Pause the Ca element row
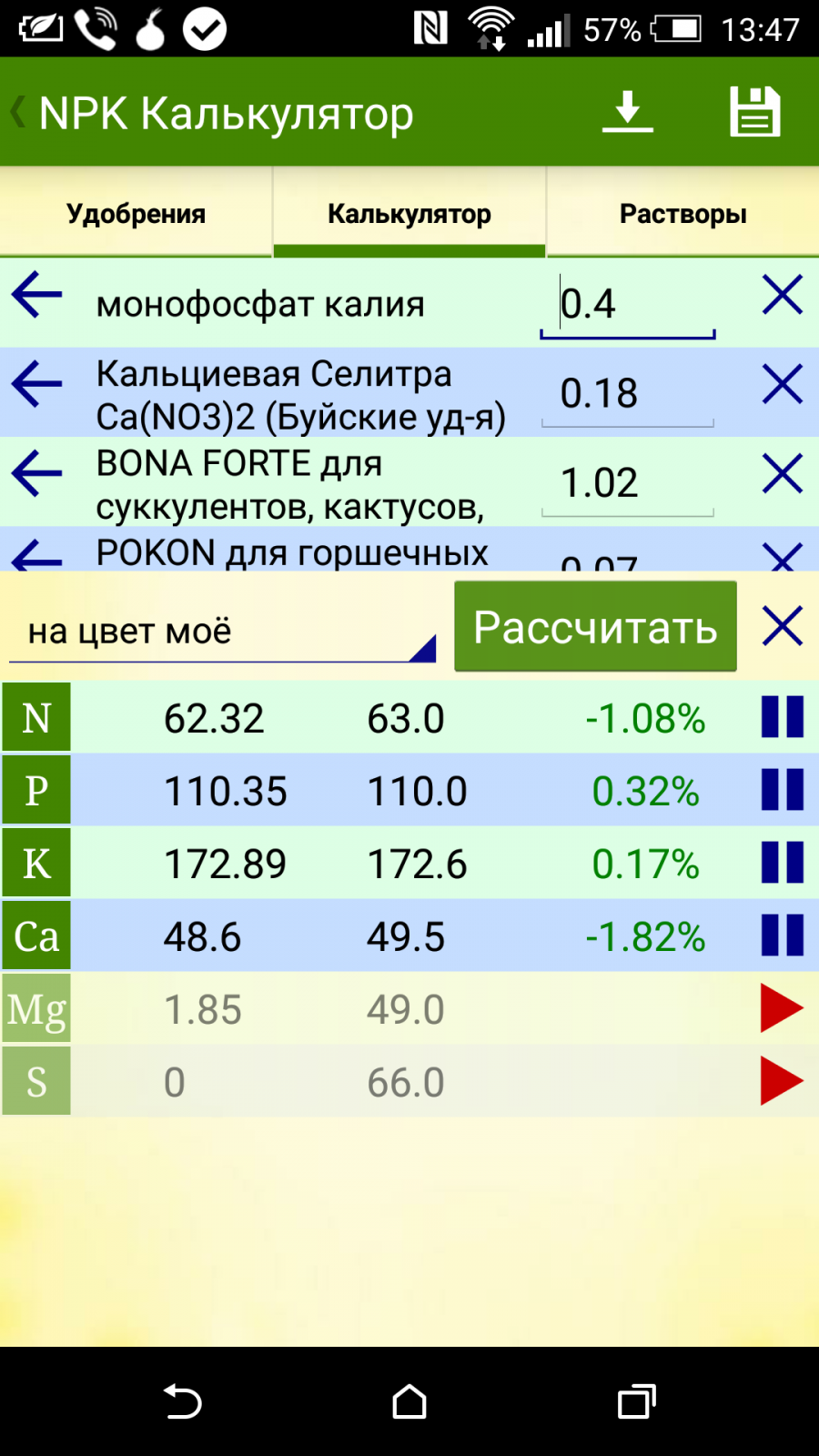 tap(783, 935)
